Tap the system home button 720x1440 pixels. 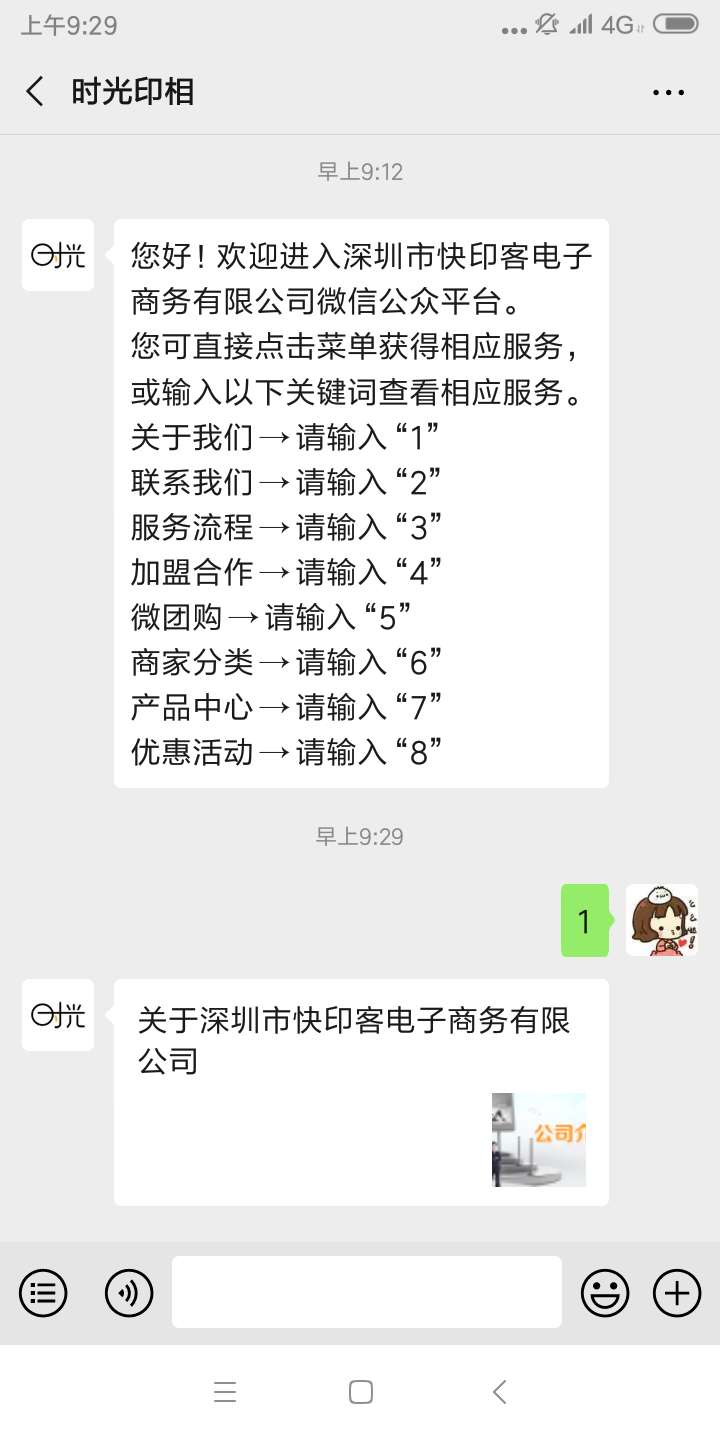point(361,1392)
